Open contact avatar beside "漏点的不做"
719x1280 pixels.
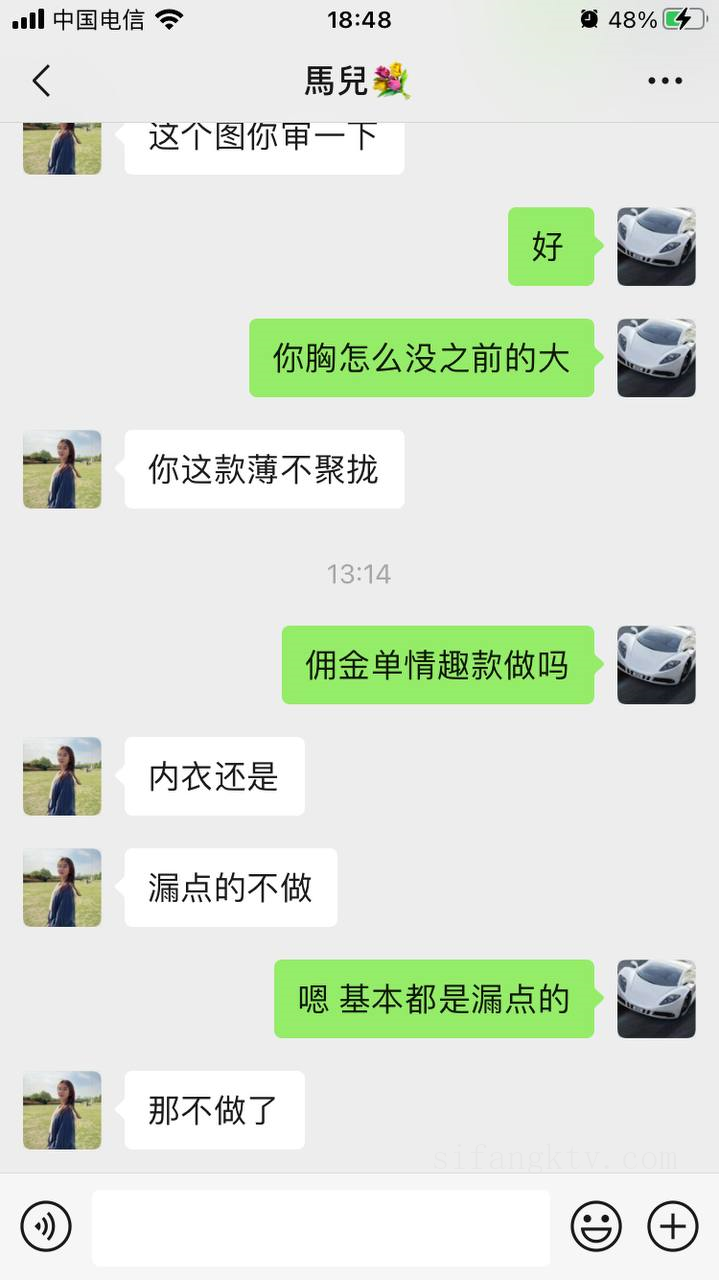pos(62,887)
